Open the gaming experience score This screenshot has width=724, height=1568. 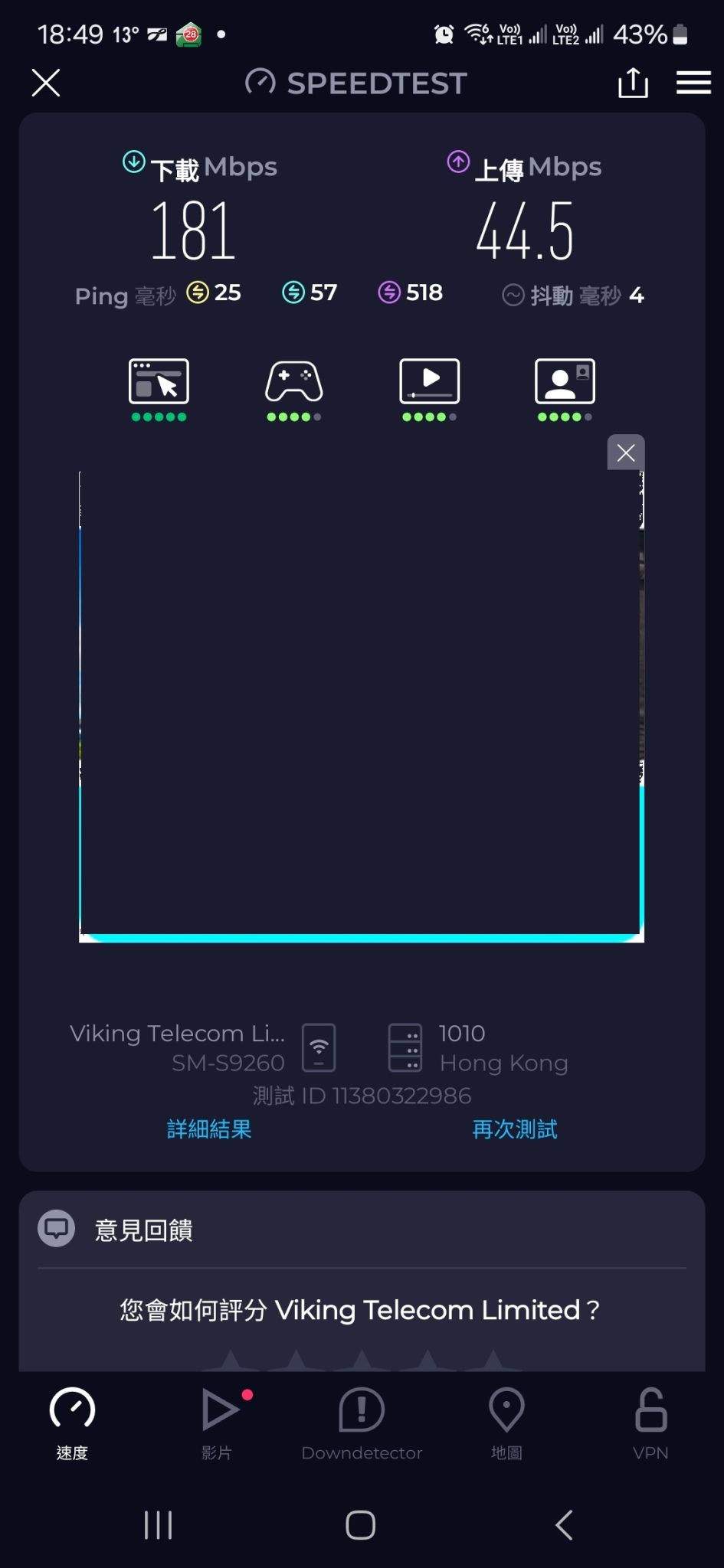[x=293, y=389]
